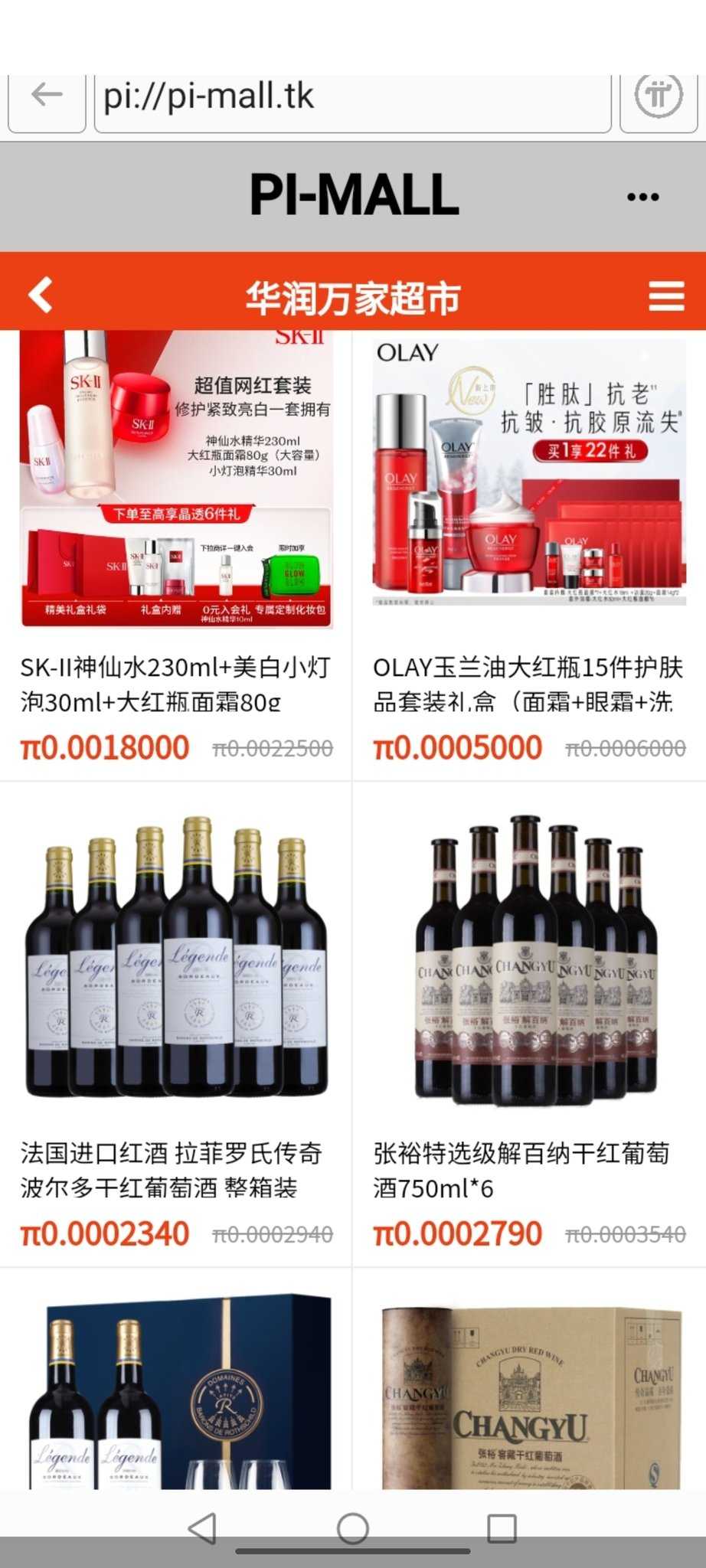Go back from 华润万家超市 page
Image resolution: width=706 pixels, height=1568 pixels.
pos(41,295)
